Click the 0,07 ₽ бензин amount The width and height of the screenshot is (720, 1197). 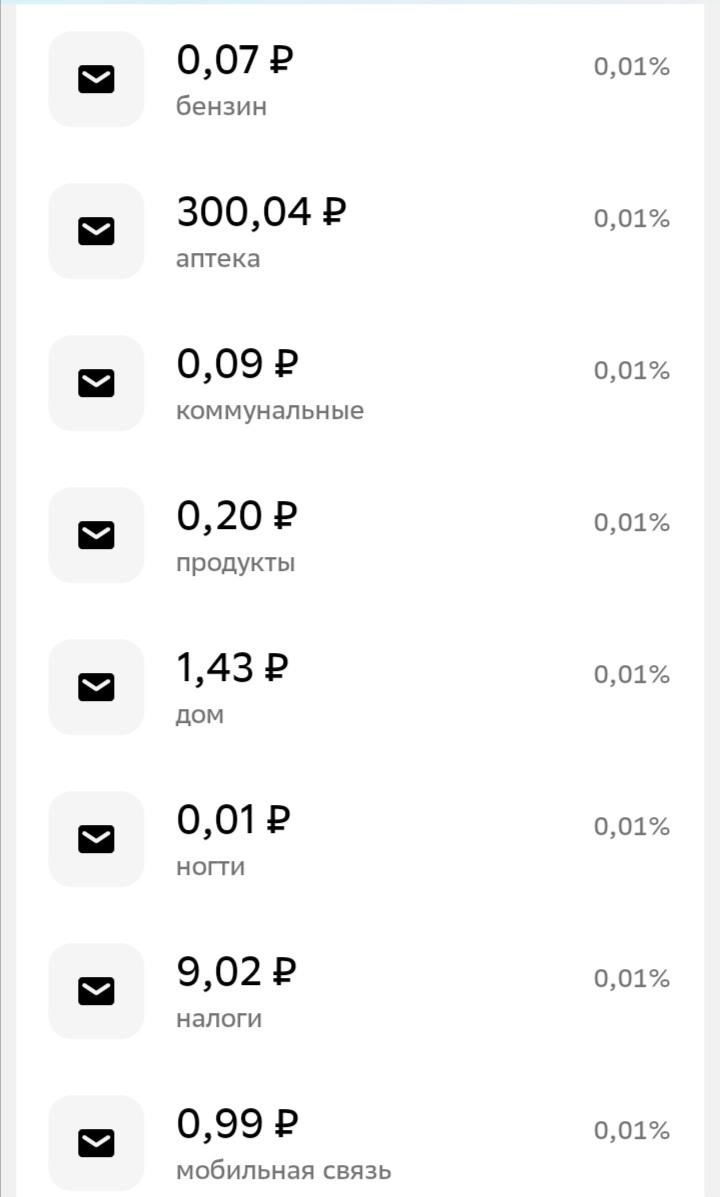pos(232,62)
